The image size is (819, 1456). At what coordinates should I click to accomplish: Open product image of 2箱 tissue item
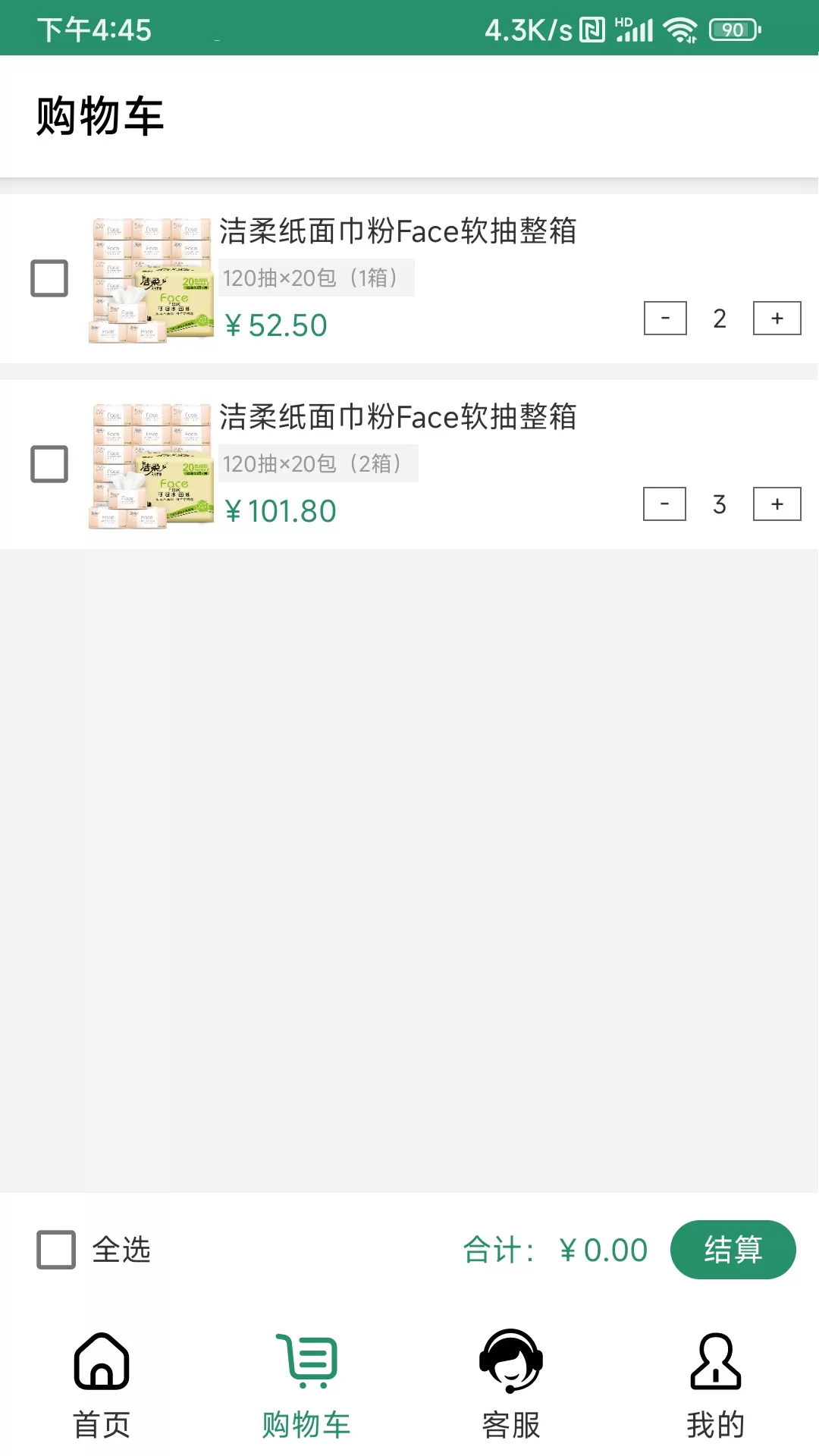pos(151,466)
